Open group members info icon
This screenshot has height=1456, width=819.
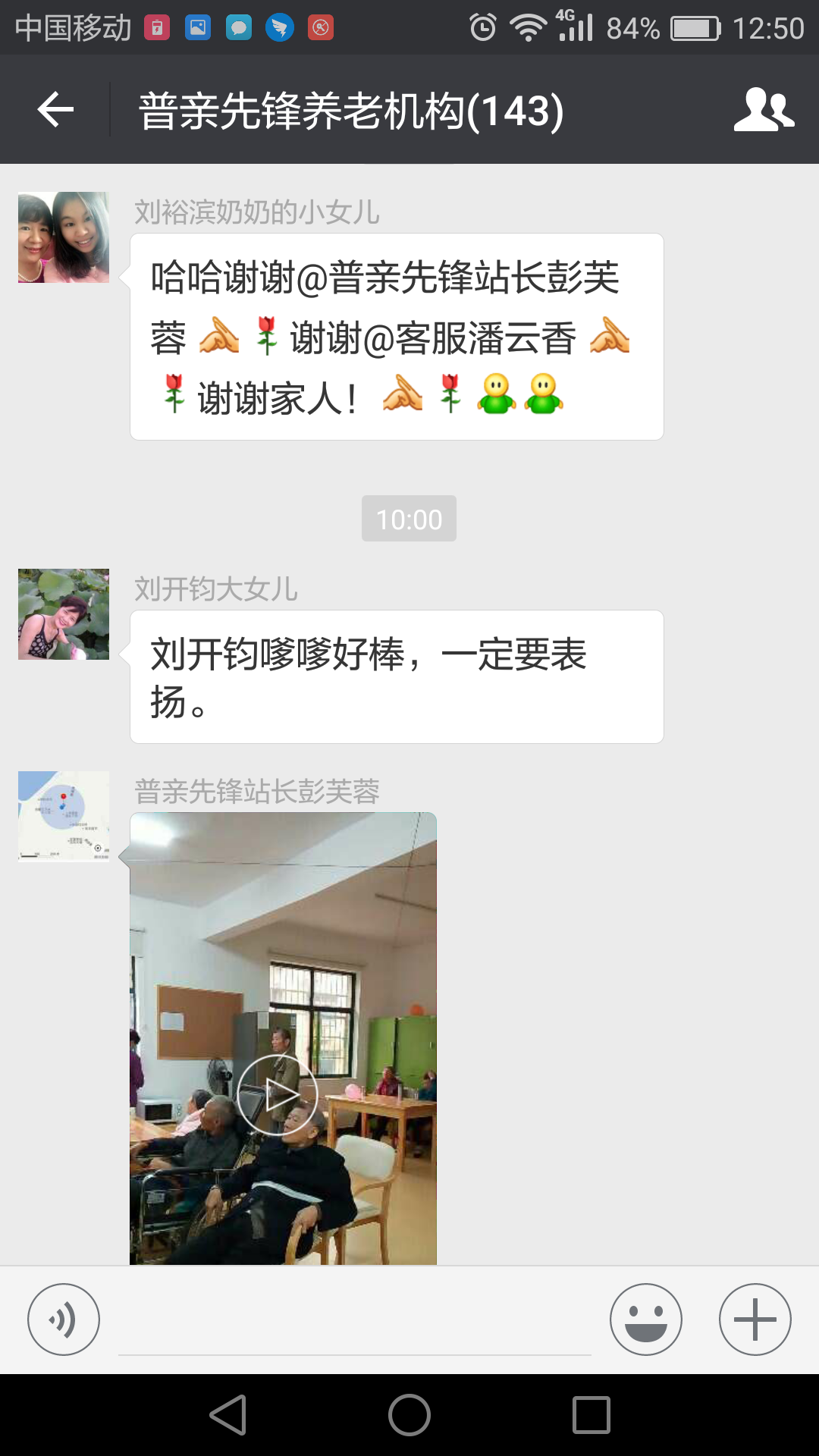coord(763,110)
